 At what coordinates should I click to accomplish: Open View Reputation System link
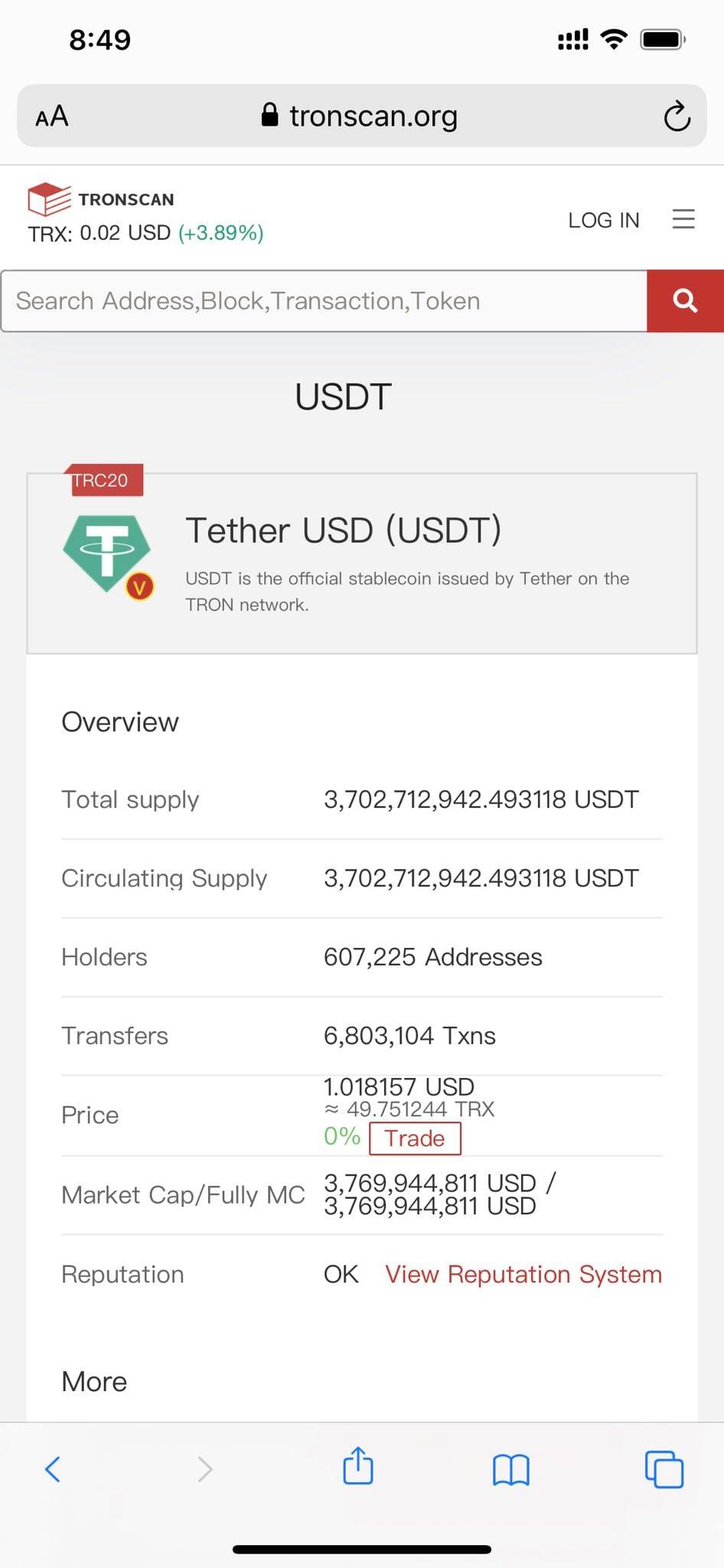click(x=523, y=1274)
